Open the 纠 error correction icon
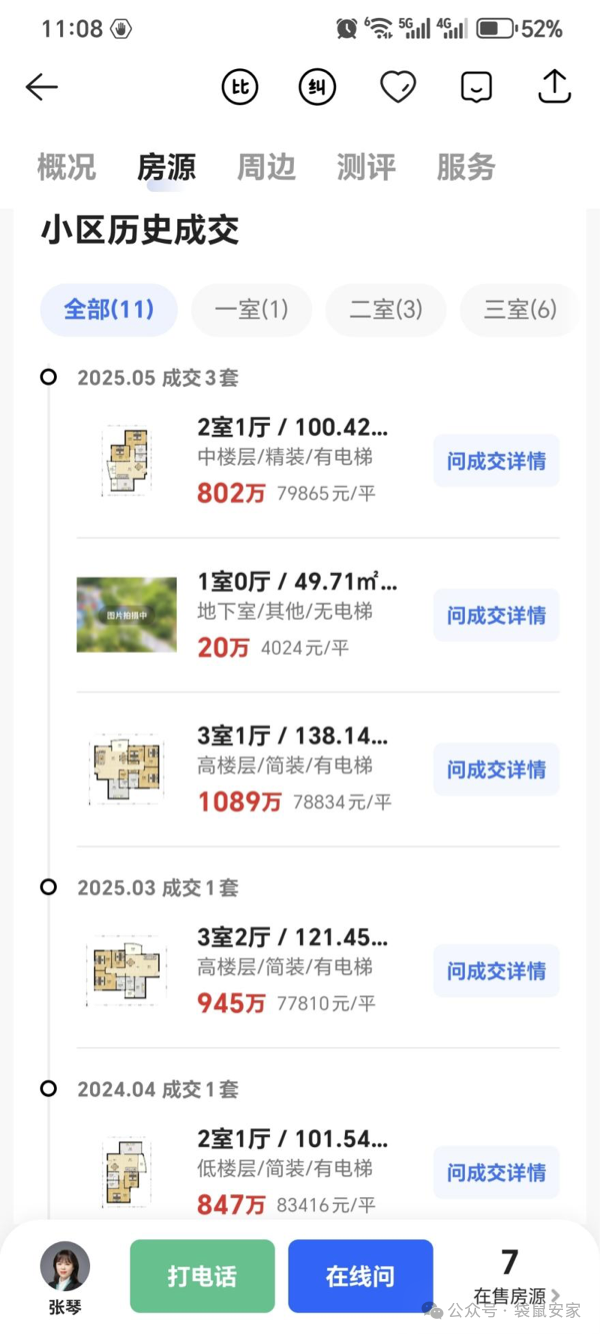The width and height of the screenshot is (600, 1334). coord(318,87)
